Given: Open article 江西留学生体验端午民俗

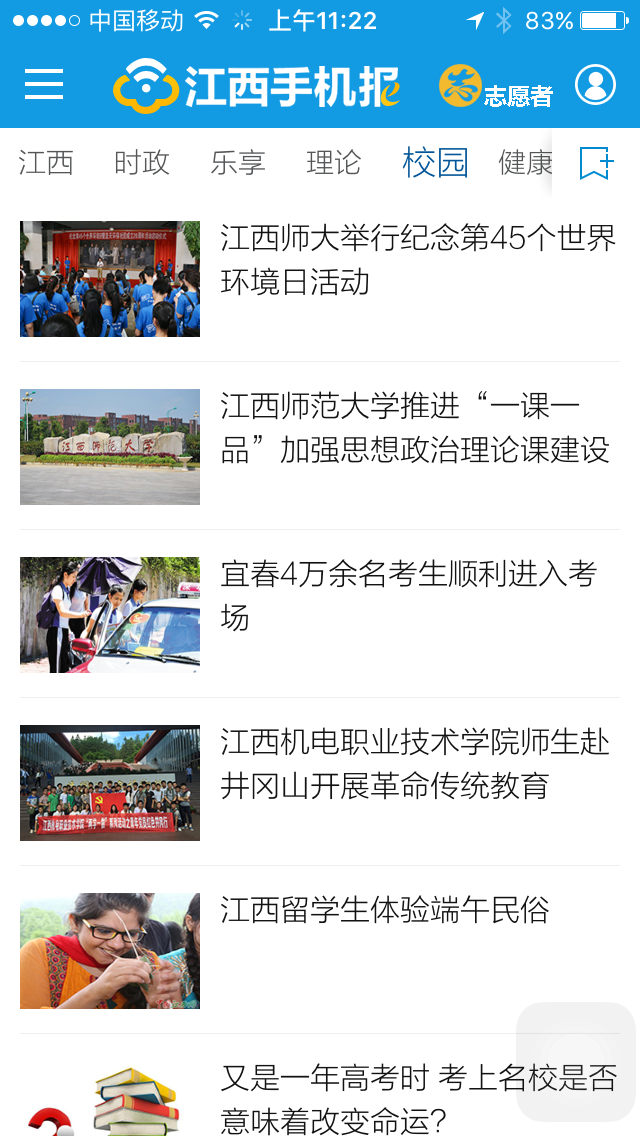Looking at the screenshot, I should [385, 910].
